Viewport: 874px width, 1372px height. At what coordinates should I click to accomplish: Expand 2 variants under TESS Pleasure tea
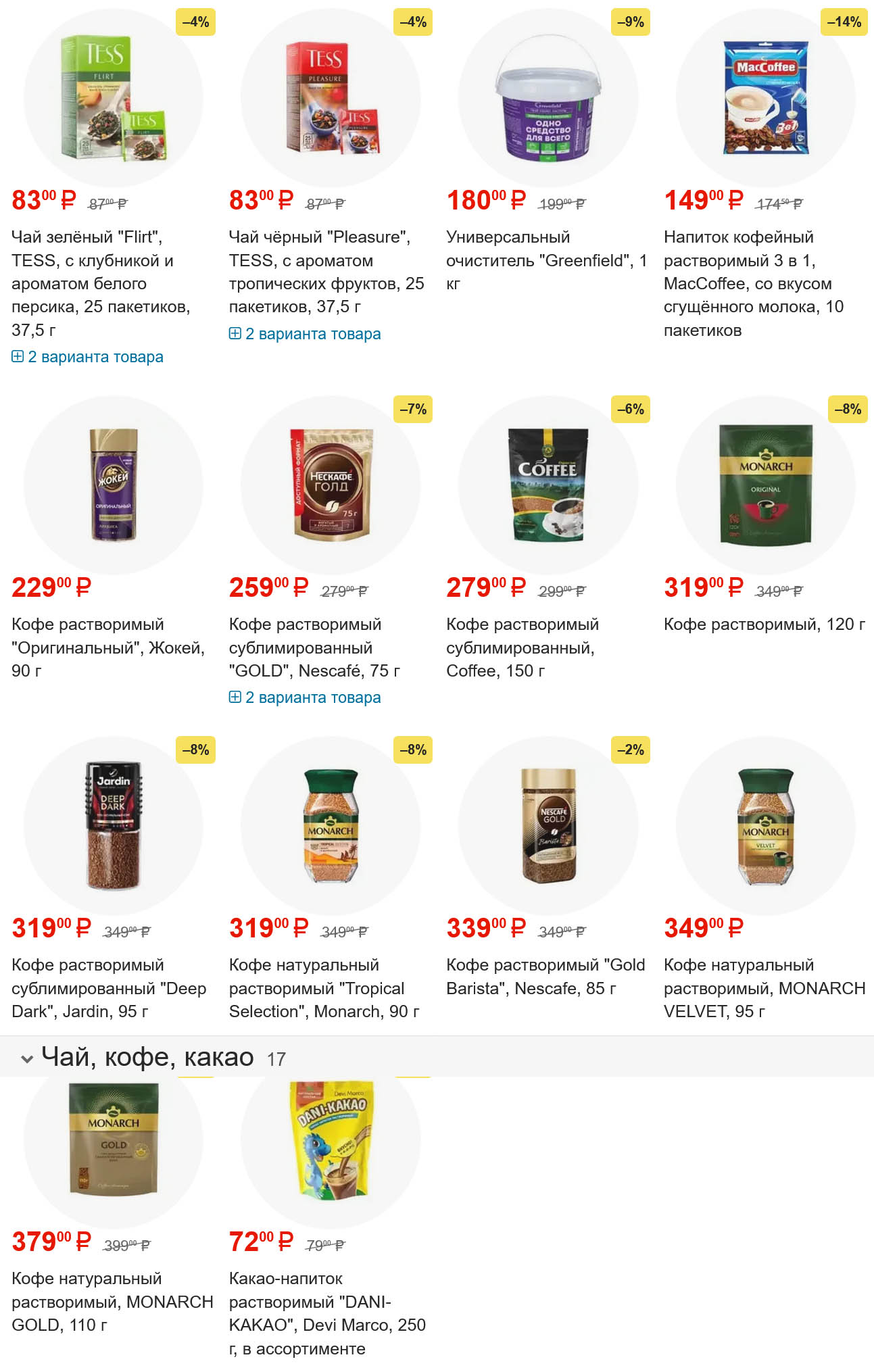coord(305,334)
